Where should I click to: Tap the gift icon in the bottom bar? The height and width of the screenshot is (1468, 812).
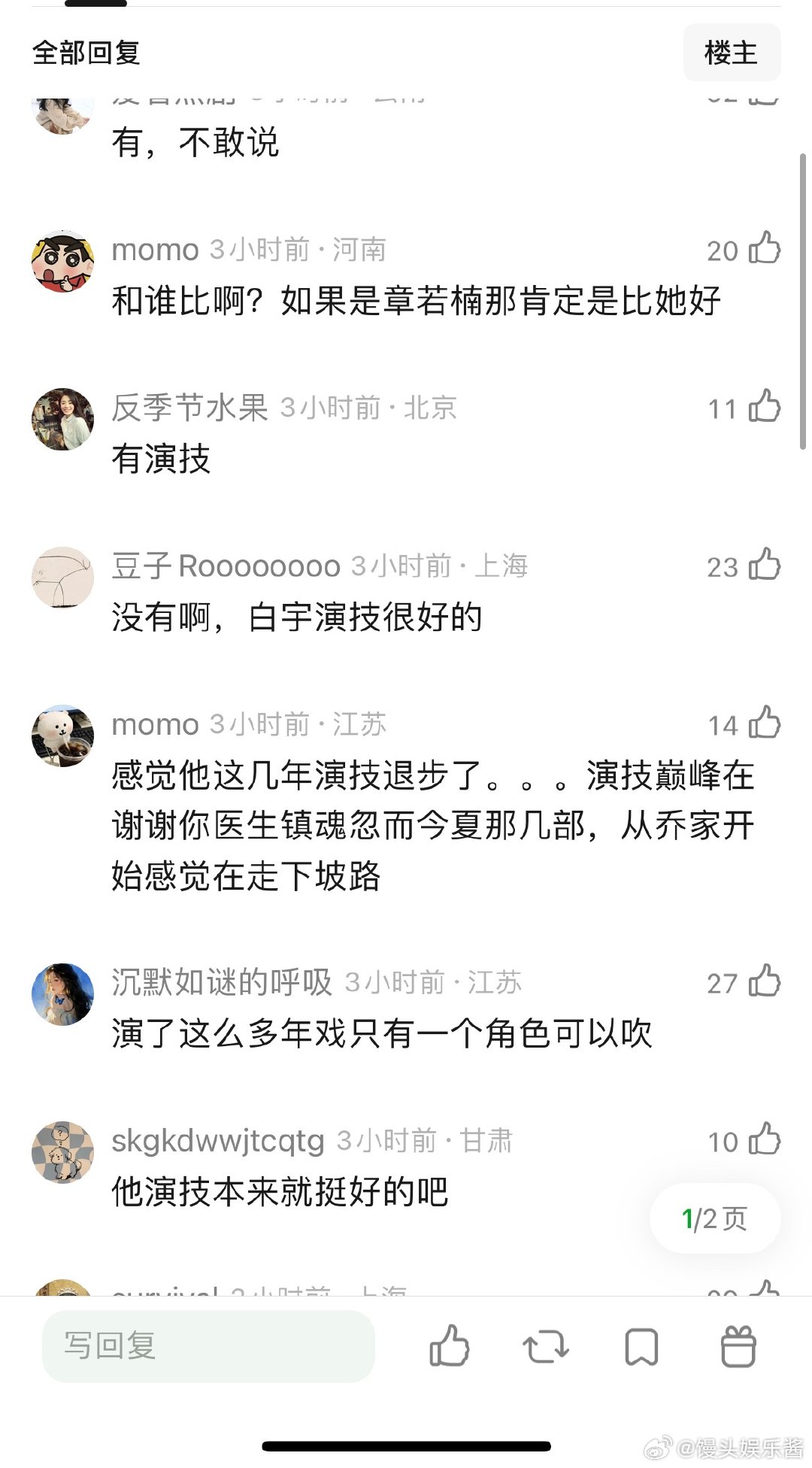(738, 1347)
